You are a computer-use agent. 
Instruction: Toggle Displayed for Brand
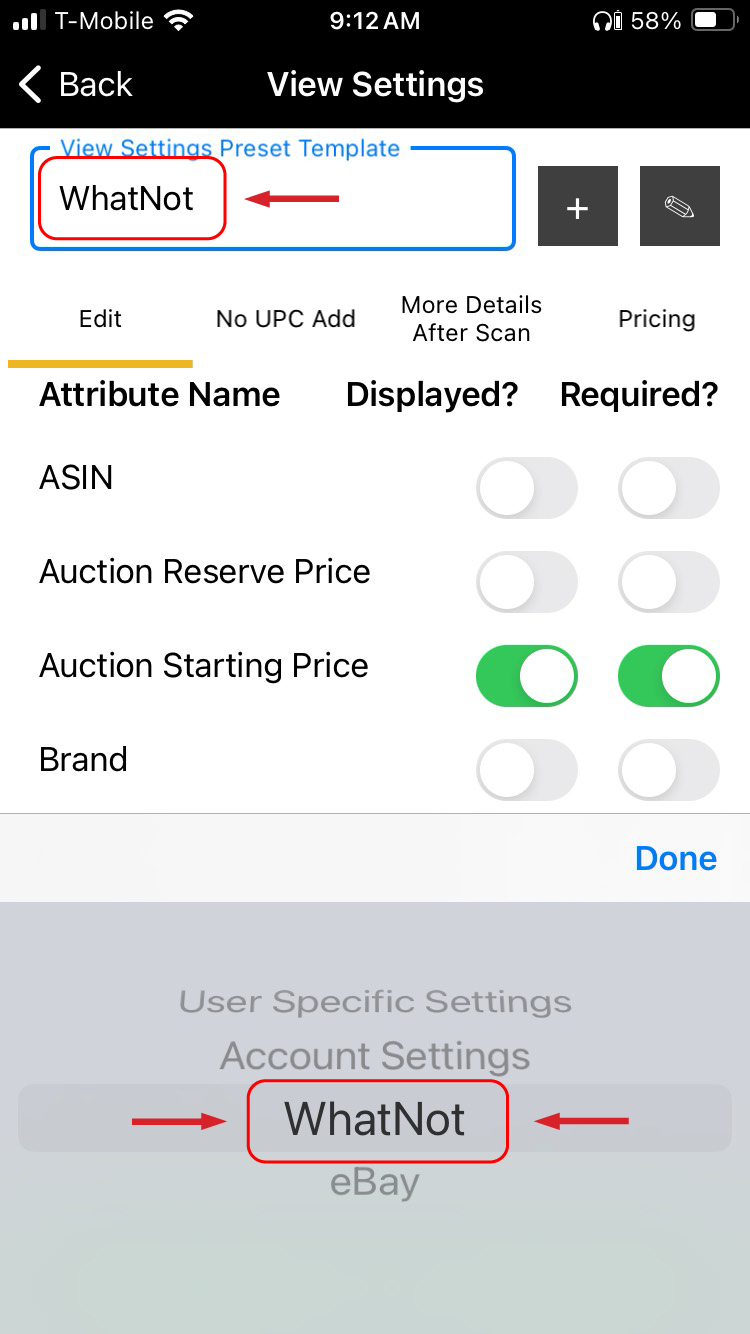coord(527,770)
